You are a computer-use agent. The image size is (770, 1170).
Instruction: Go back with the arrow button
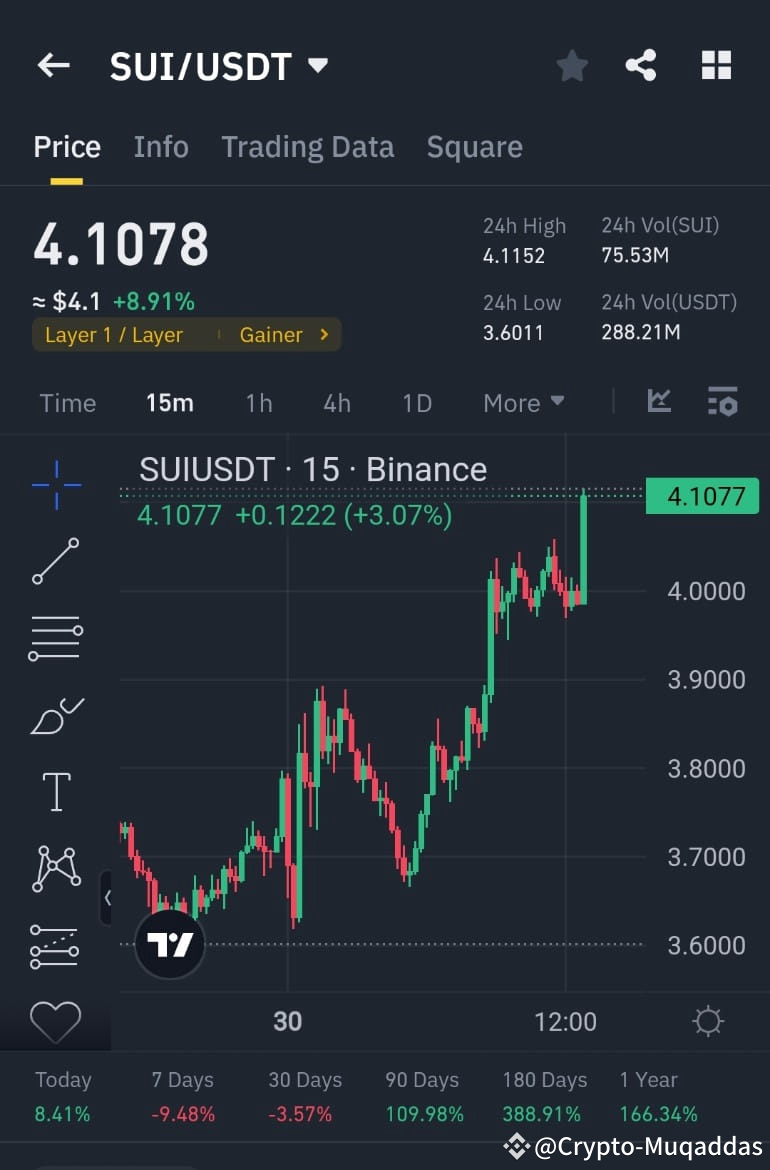53,64
